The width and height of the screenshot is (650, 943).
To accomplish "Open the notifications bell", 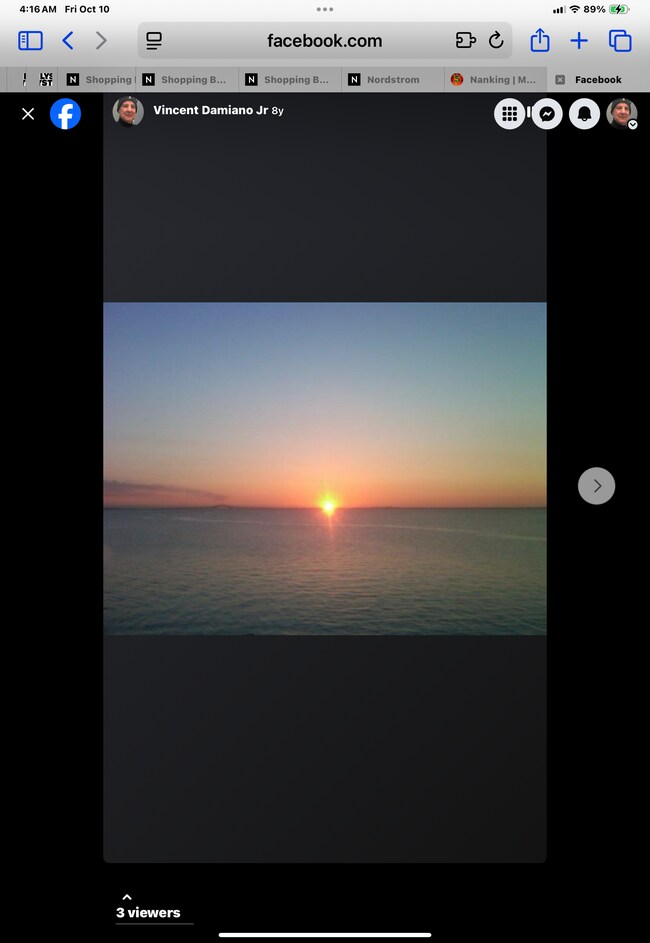I will [x=584, y=114].
